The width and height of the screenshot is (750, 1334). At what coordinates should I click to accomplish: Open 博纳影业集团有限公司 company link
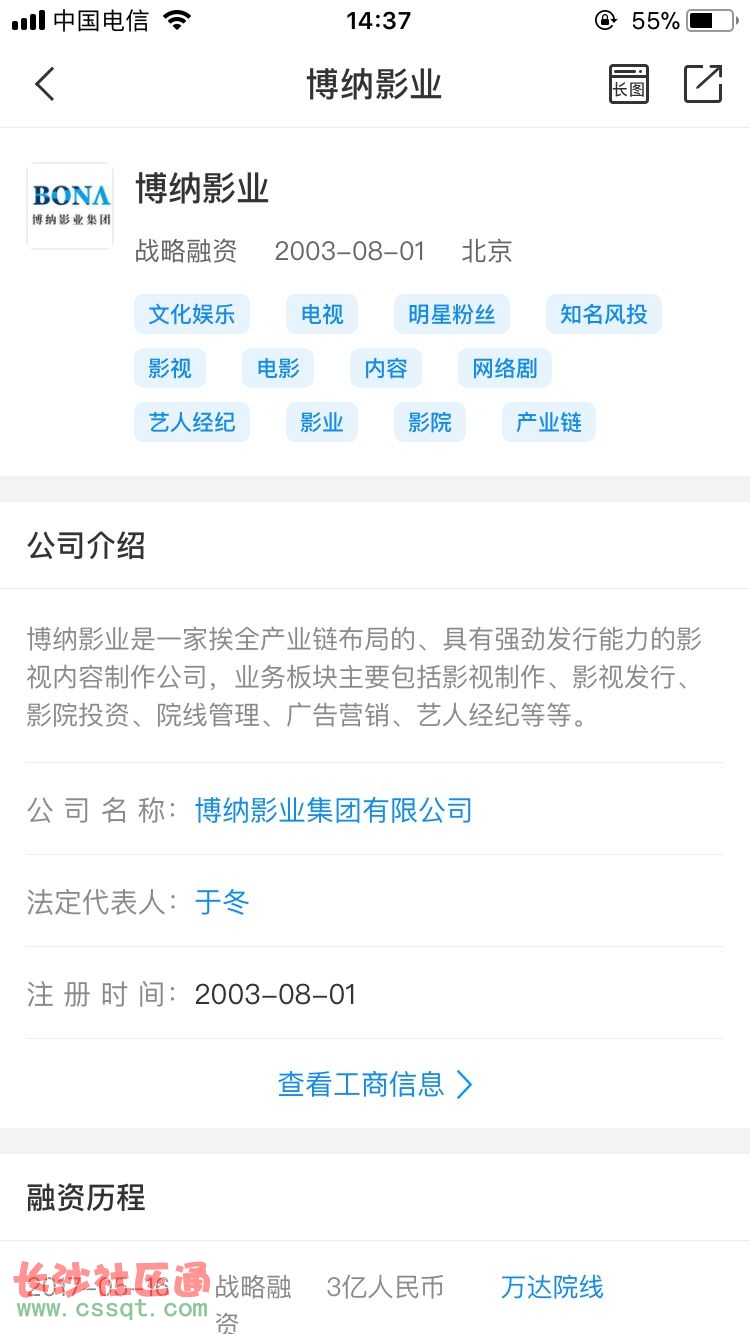[334, 810]
